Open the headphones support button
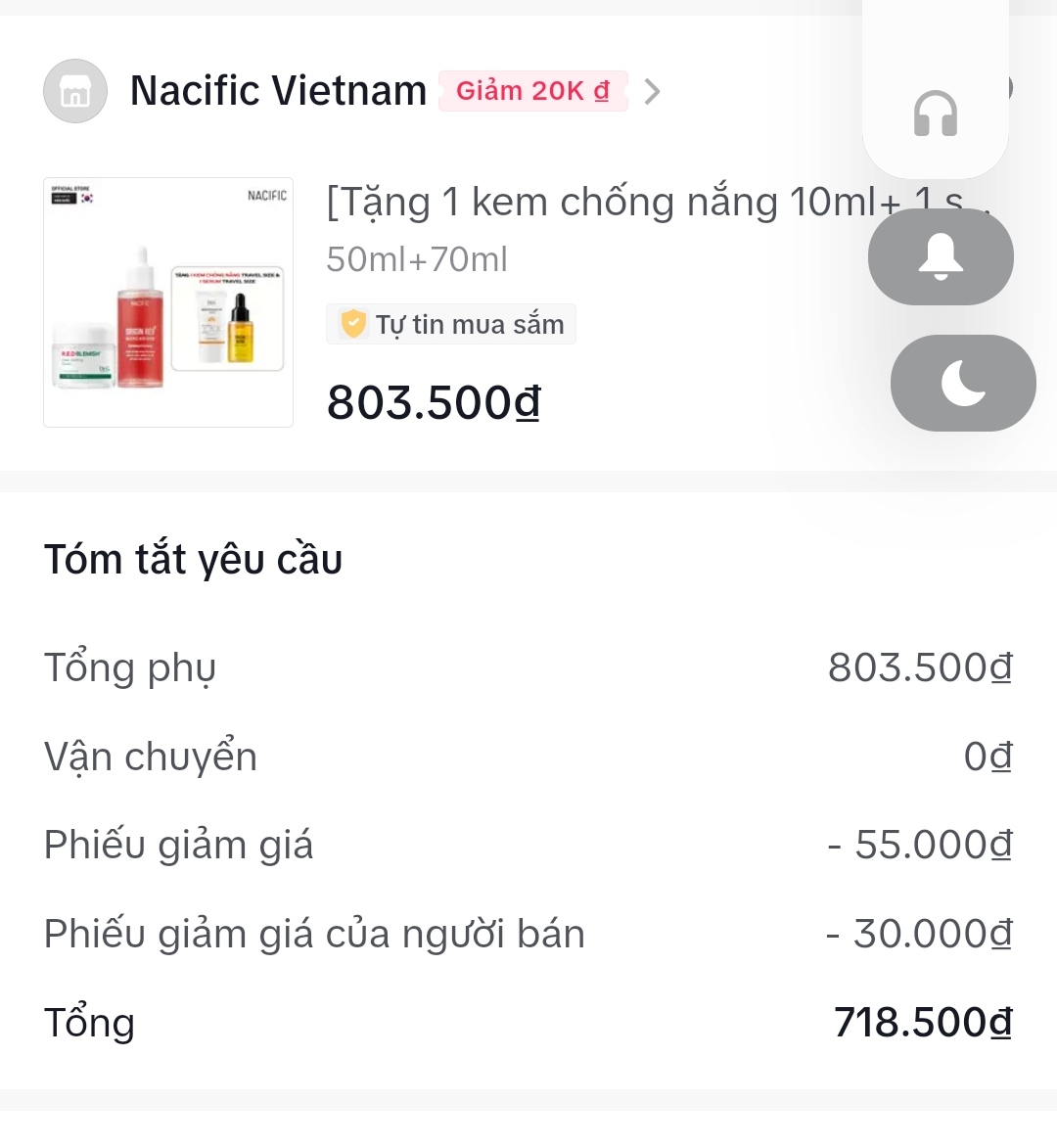 (935, 113)
